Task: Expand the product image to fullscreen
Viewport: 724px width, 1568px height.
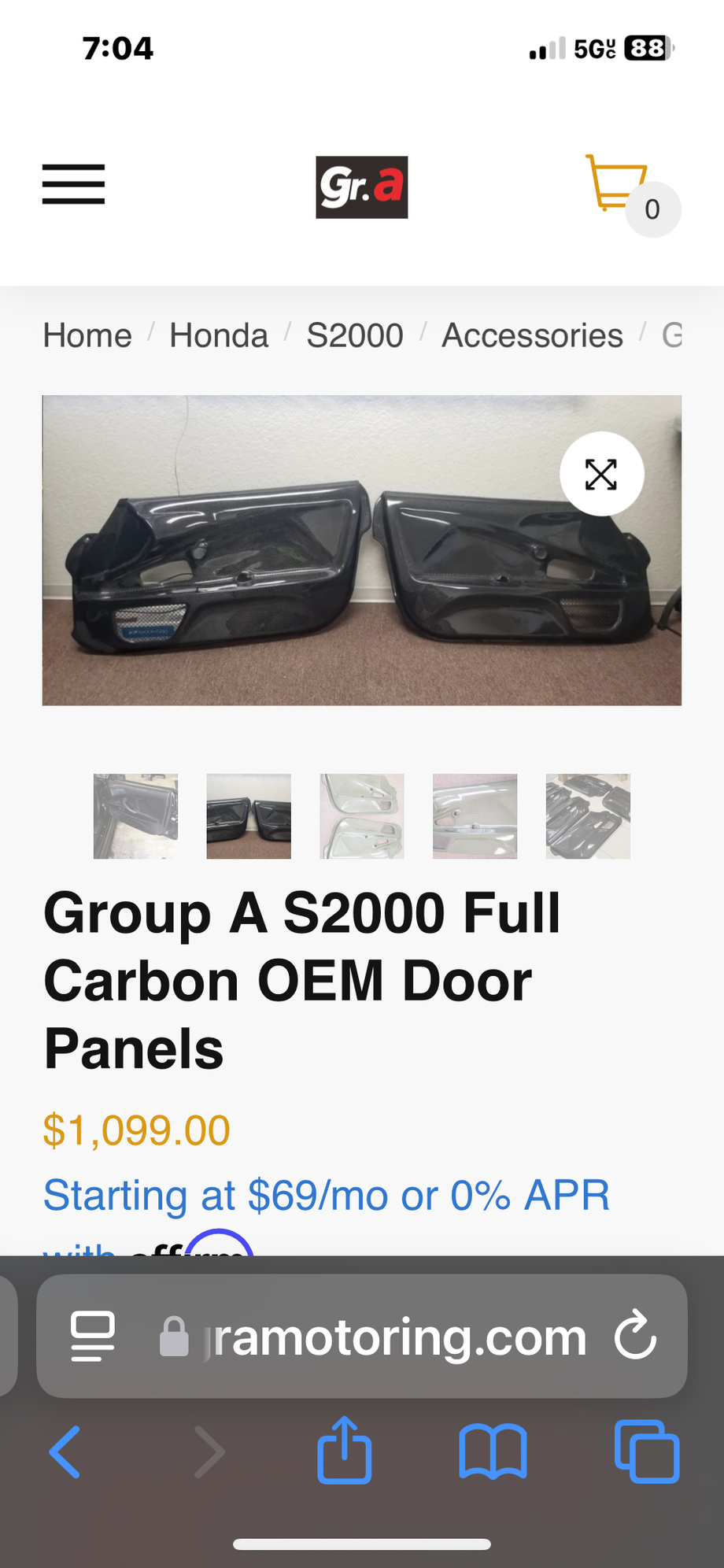Action: click(x=601, y=474)
